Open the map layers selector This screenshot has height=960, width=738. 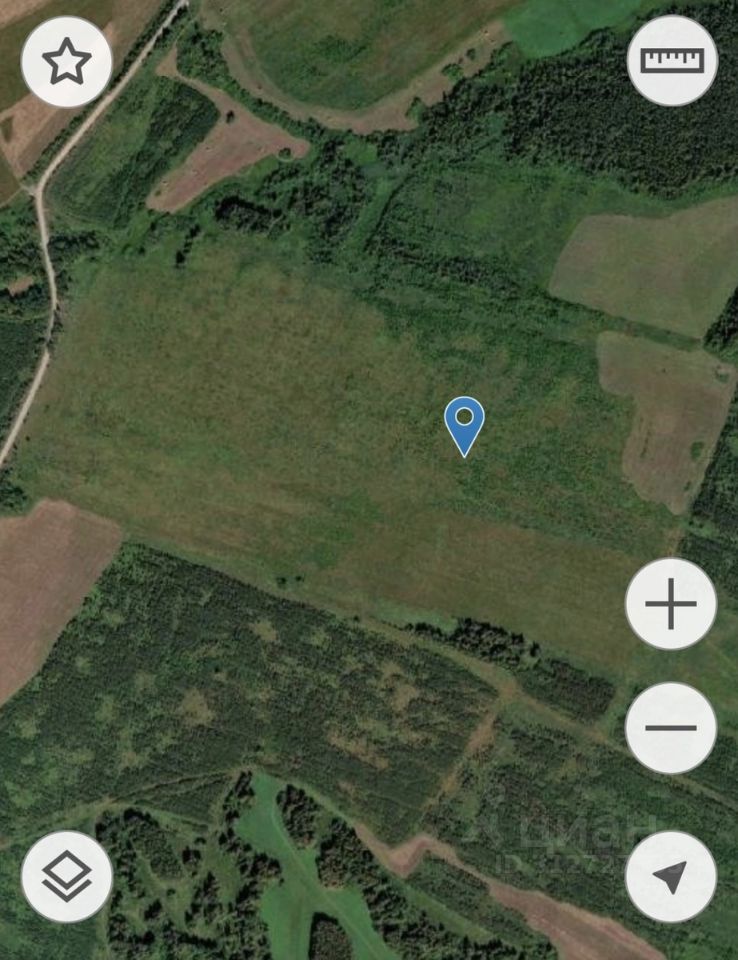tap(67, 876)
